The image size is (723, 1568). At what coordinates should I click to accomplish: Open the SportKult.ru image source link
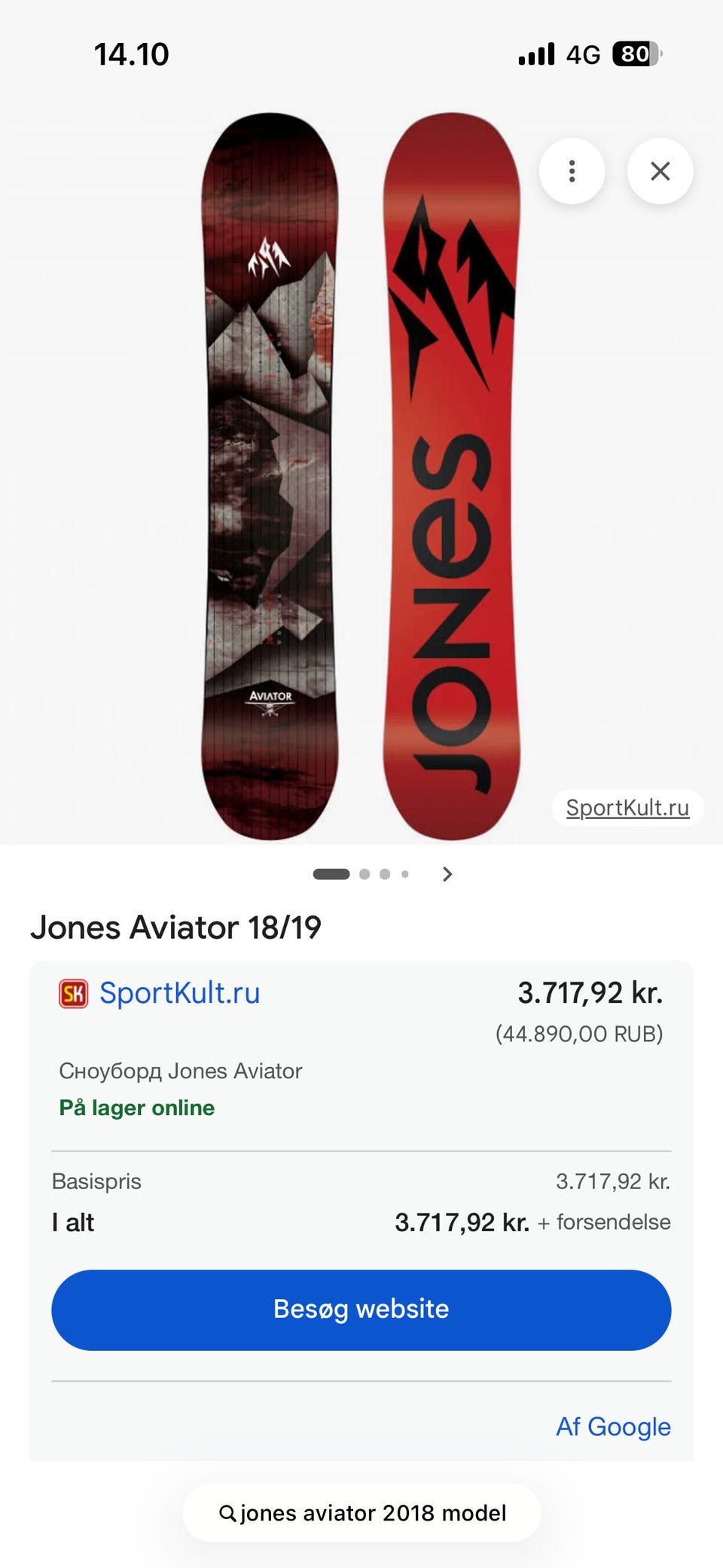pos(627,808)
